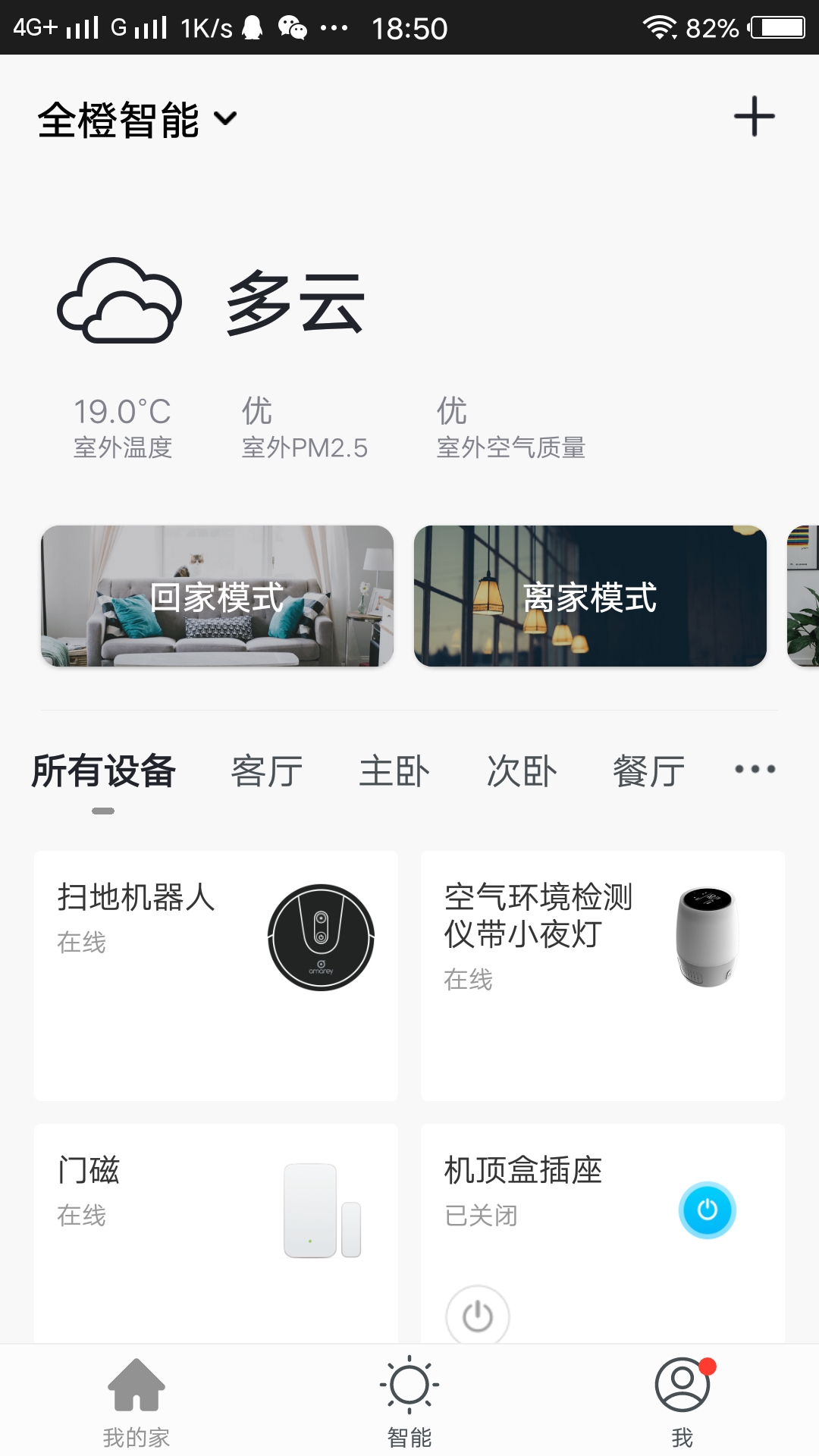Switch to the 主卧 room tab
Screen dimensions: 819x1456
click(x=394, y=771)
